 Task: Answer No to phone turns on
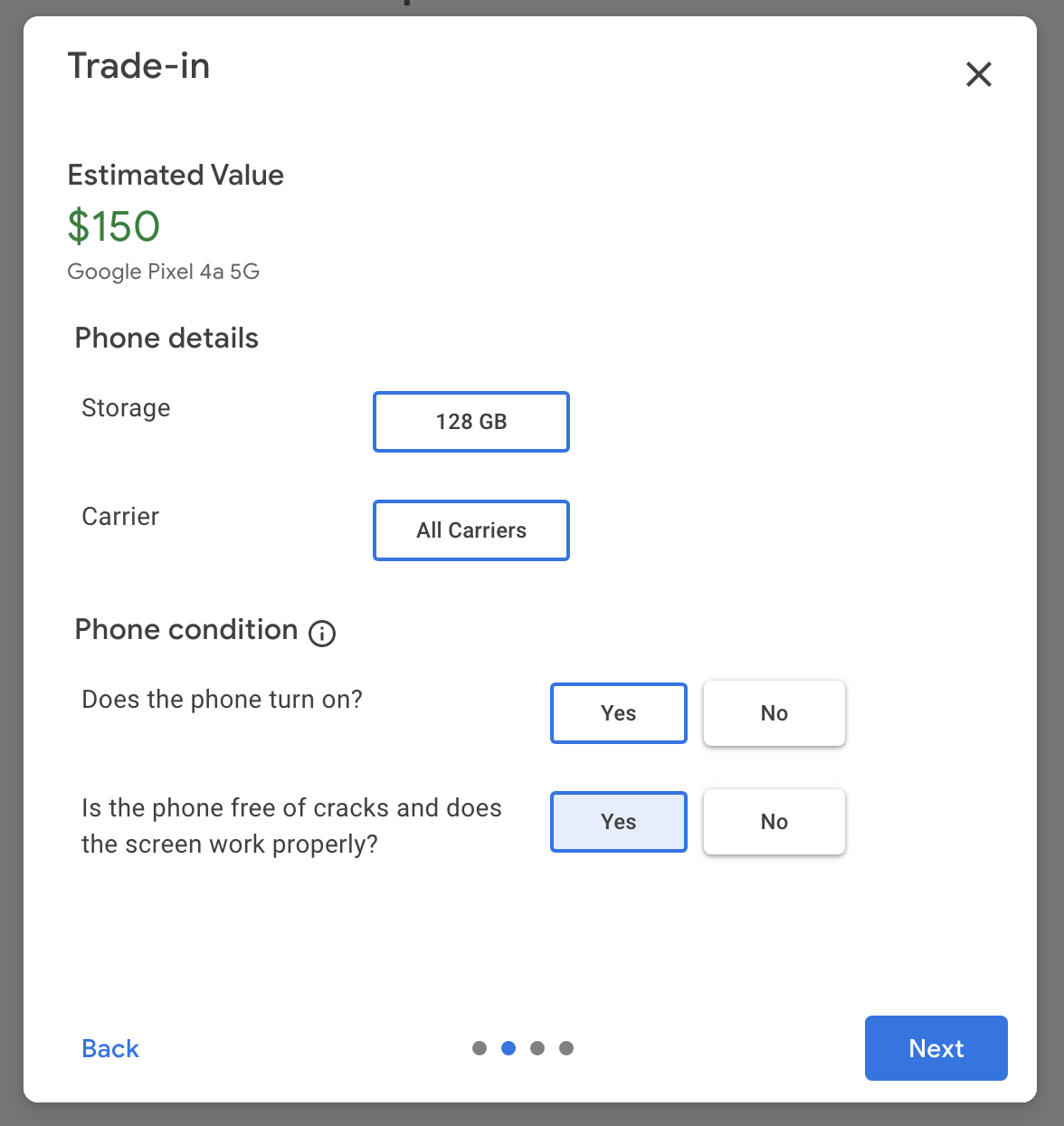click(x=774, y=713)
